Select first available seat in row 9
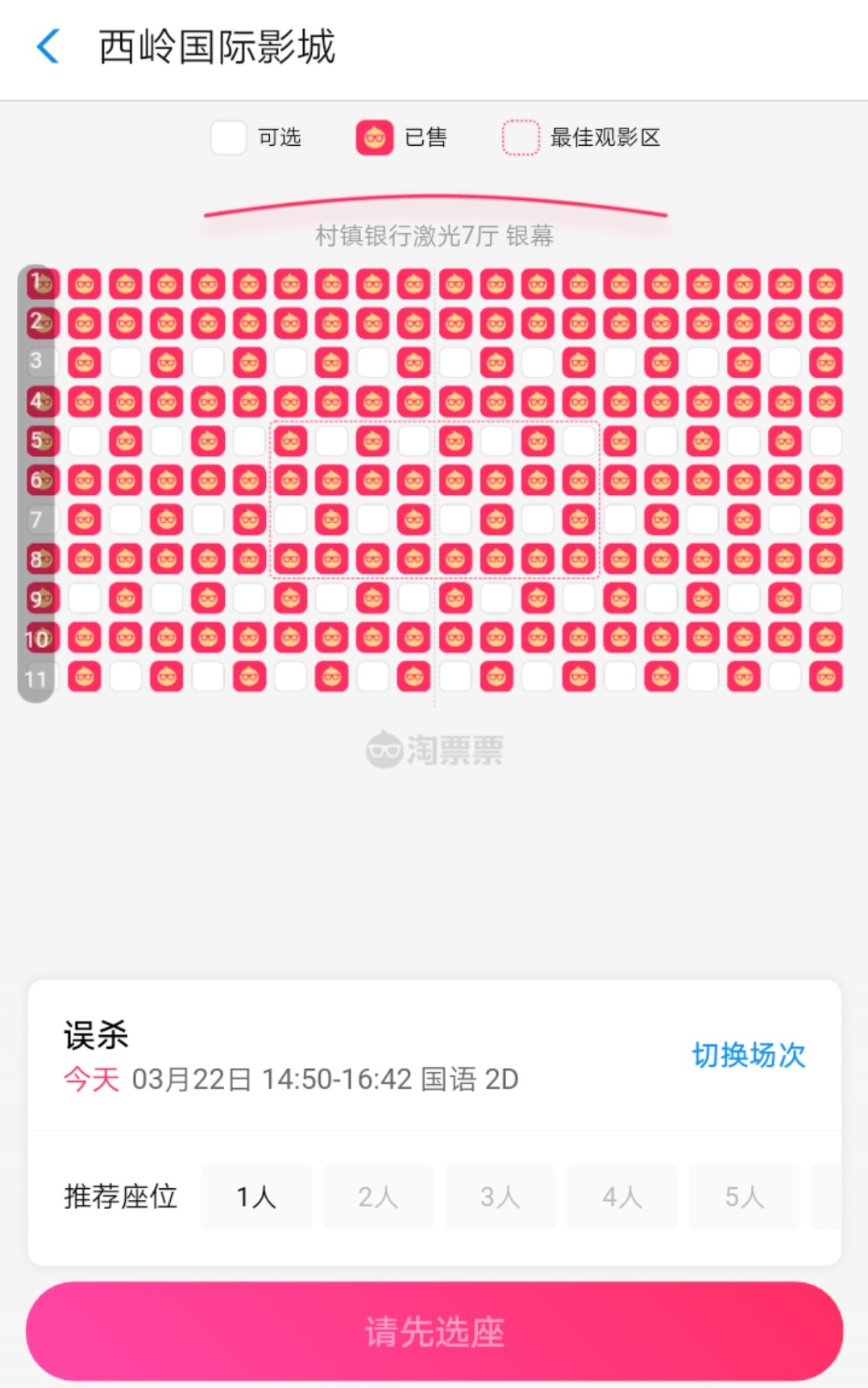868x1388 pixels. (x=85, y=598)
